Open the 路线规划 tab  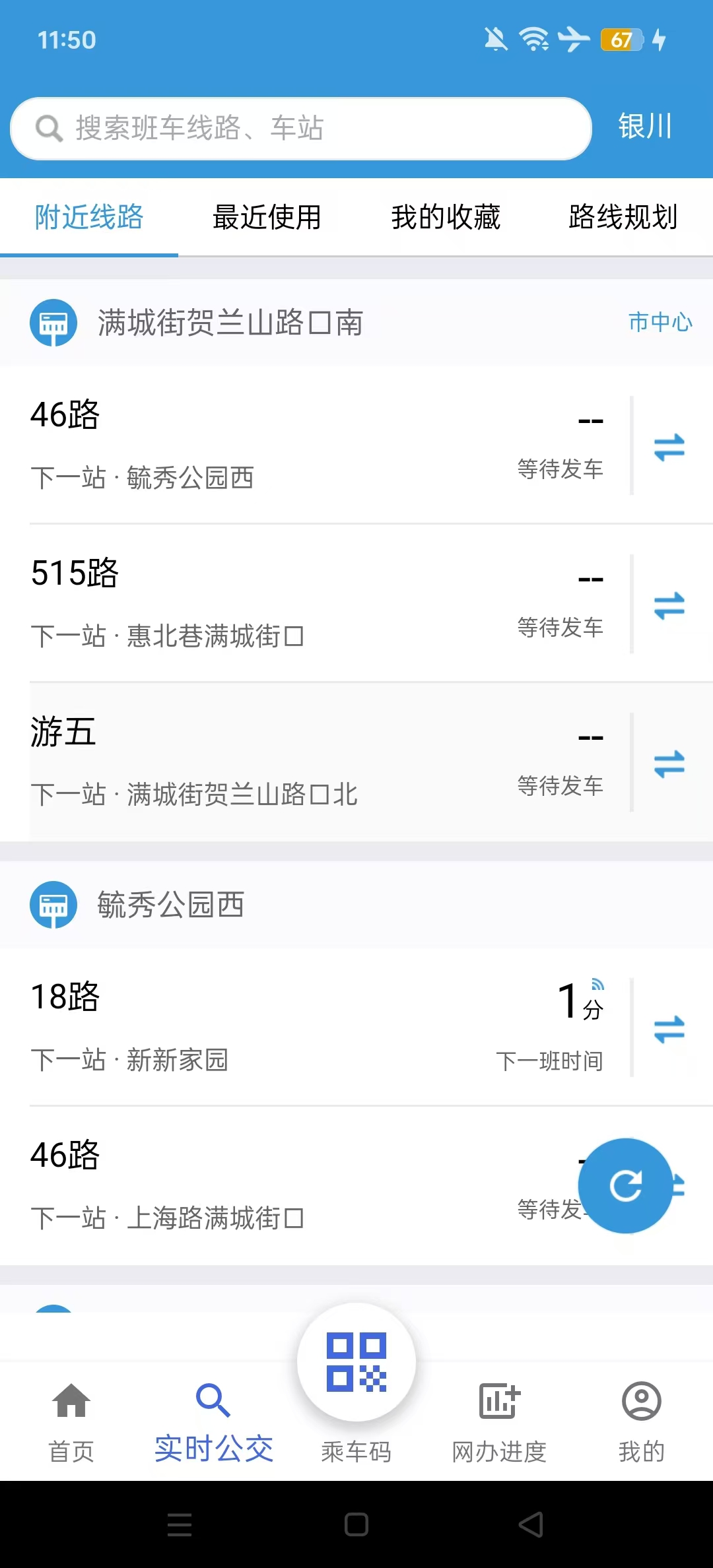click(623, 217)
